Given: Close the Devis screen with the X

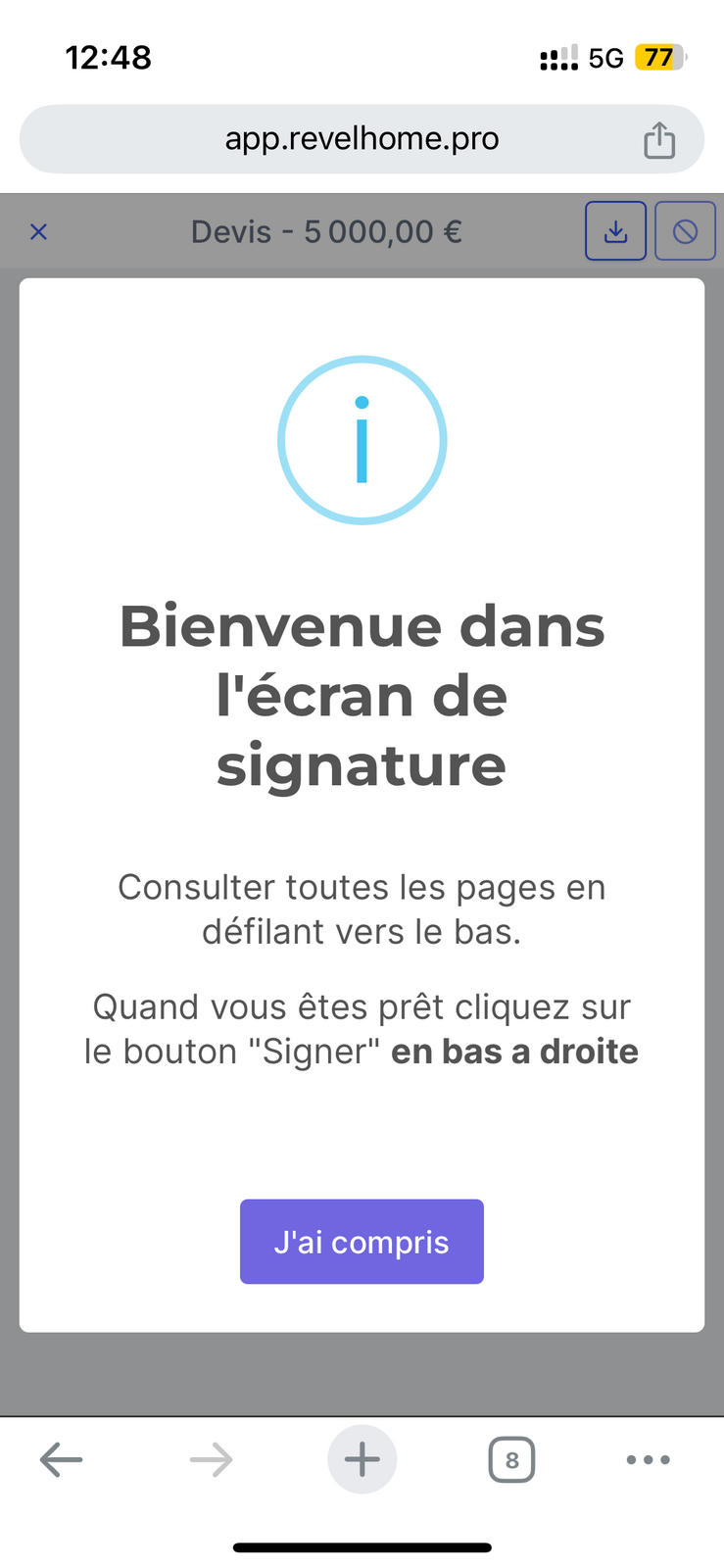Looking at the screenshot, I should [39, 232].
